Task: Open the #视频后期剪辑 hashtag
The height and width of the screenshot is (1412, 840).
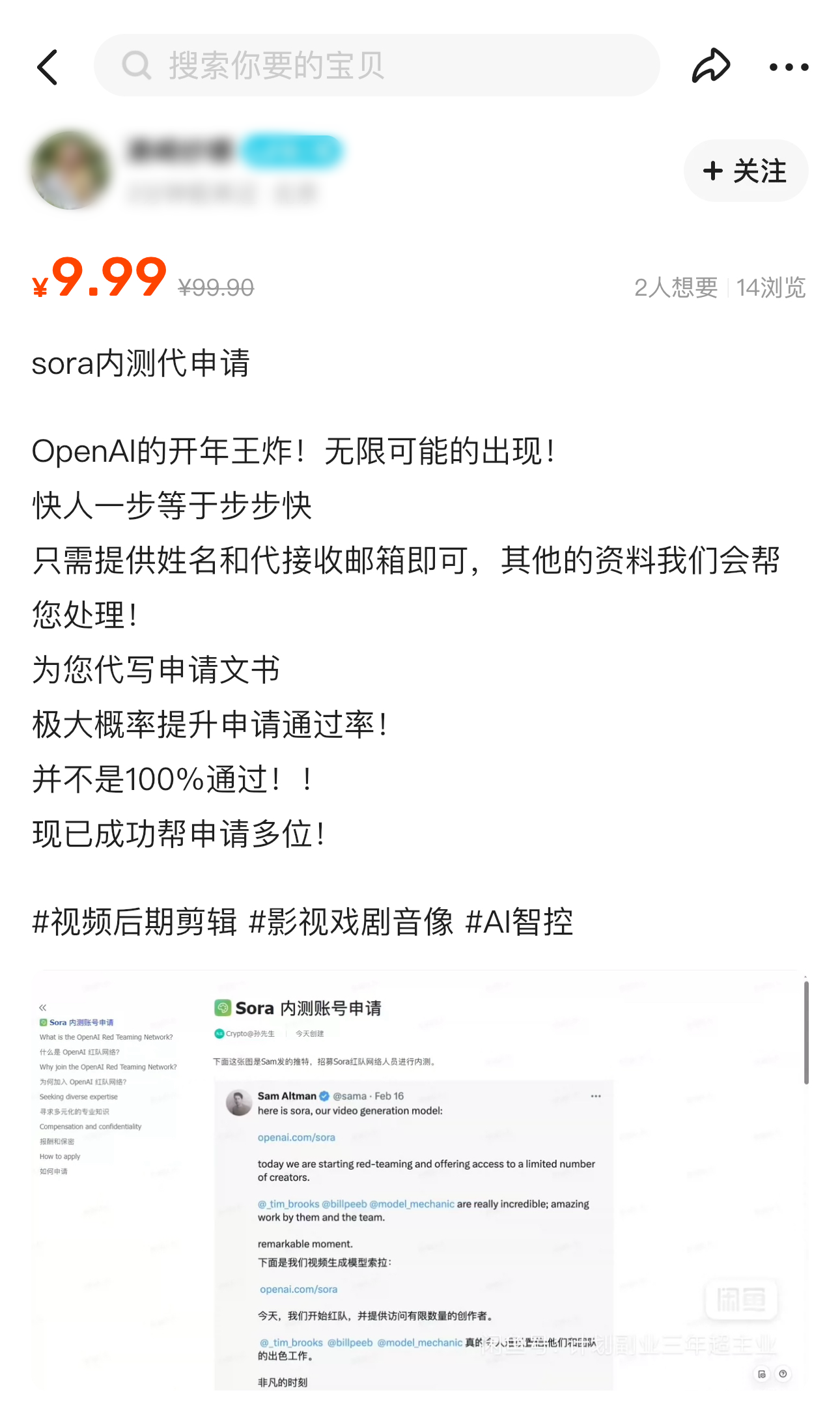Action: [x=135, y=922]
